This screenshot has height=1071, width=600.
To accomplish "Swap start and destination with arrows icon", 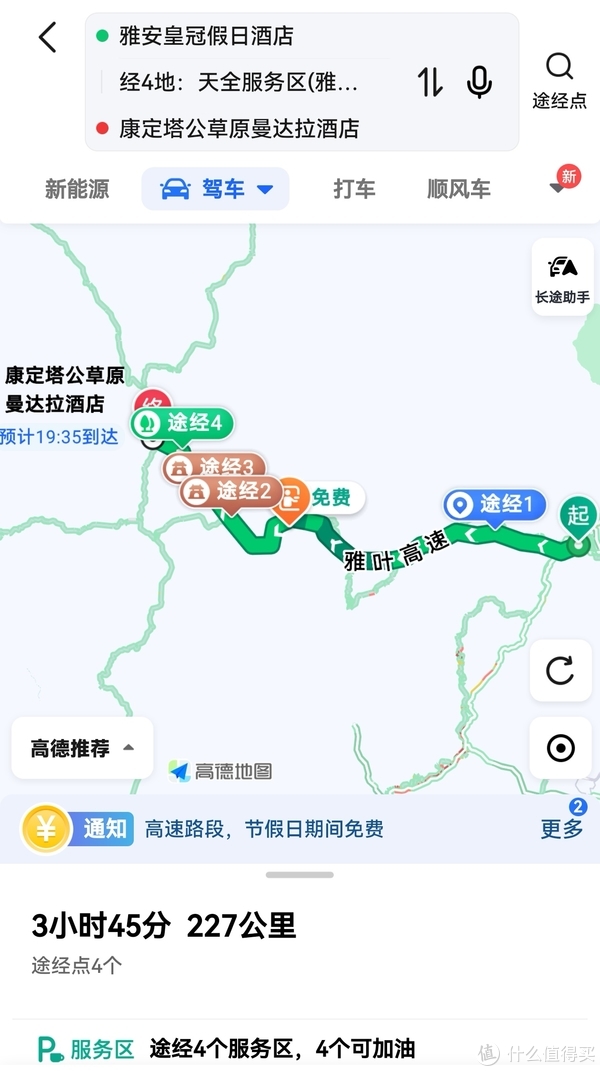I will pos(430,82).
